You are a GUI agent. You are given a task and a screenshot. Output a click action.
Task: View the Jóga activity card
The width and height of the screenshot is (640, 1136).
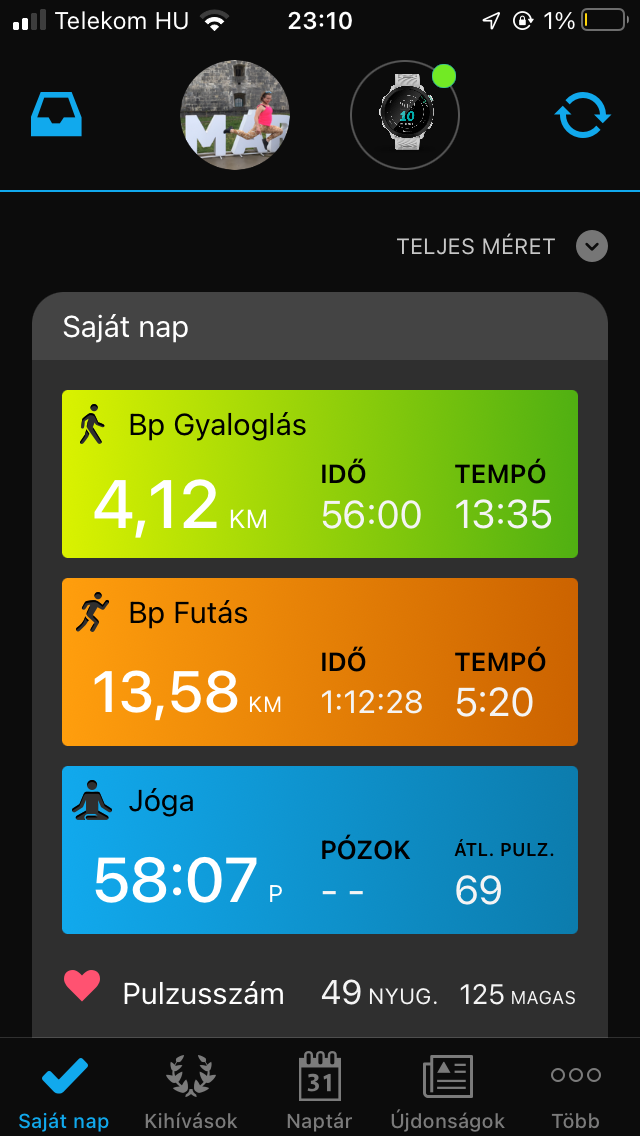pyautogui.click(x=320, y=850)
